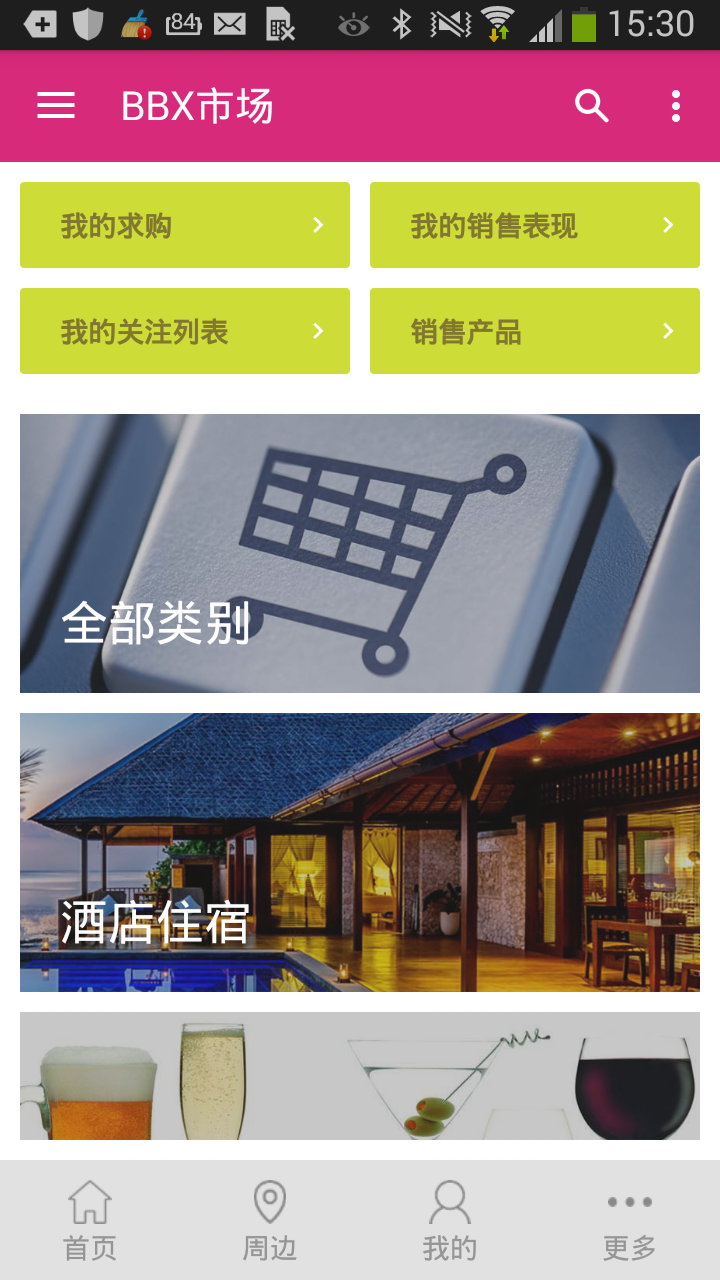Open 我的关注列表
The height and width of the screenshot is (1280, 720).
click(x=185, y=331)
